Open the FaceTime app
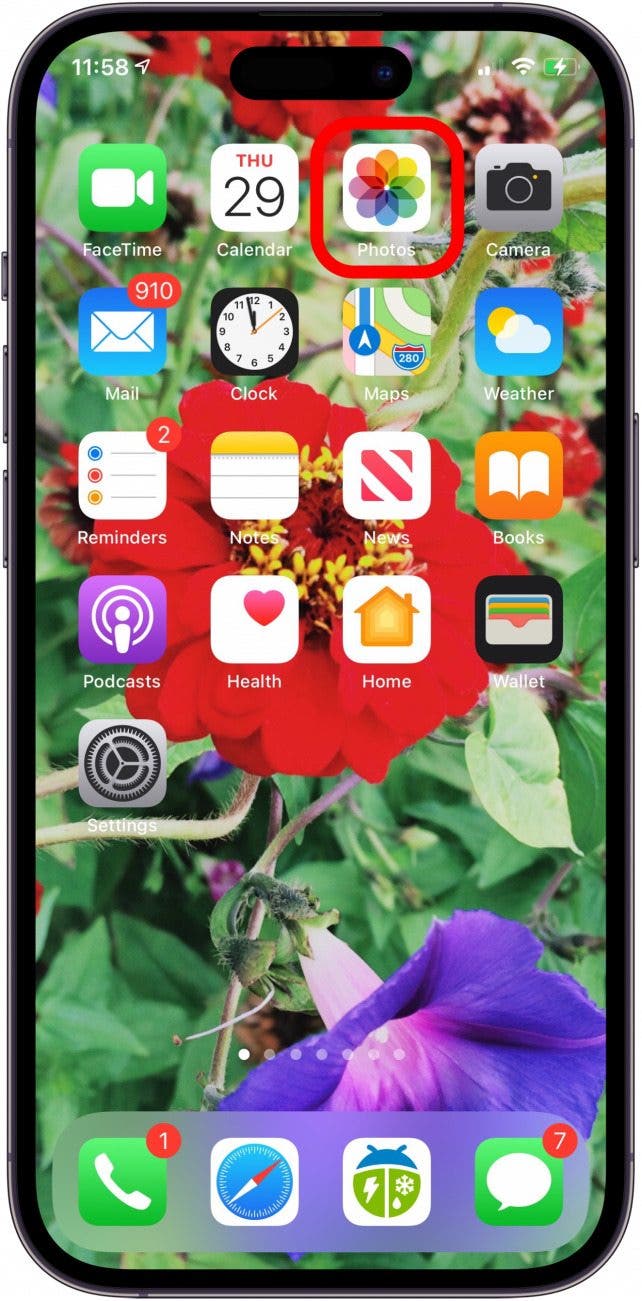This screenshot has height=1301, width=642. tap(122, 188)
